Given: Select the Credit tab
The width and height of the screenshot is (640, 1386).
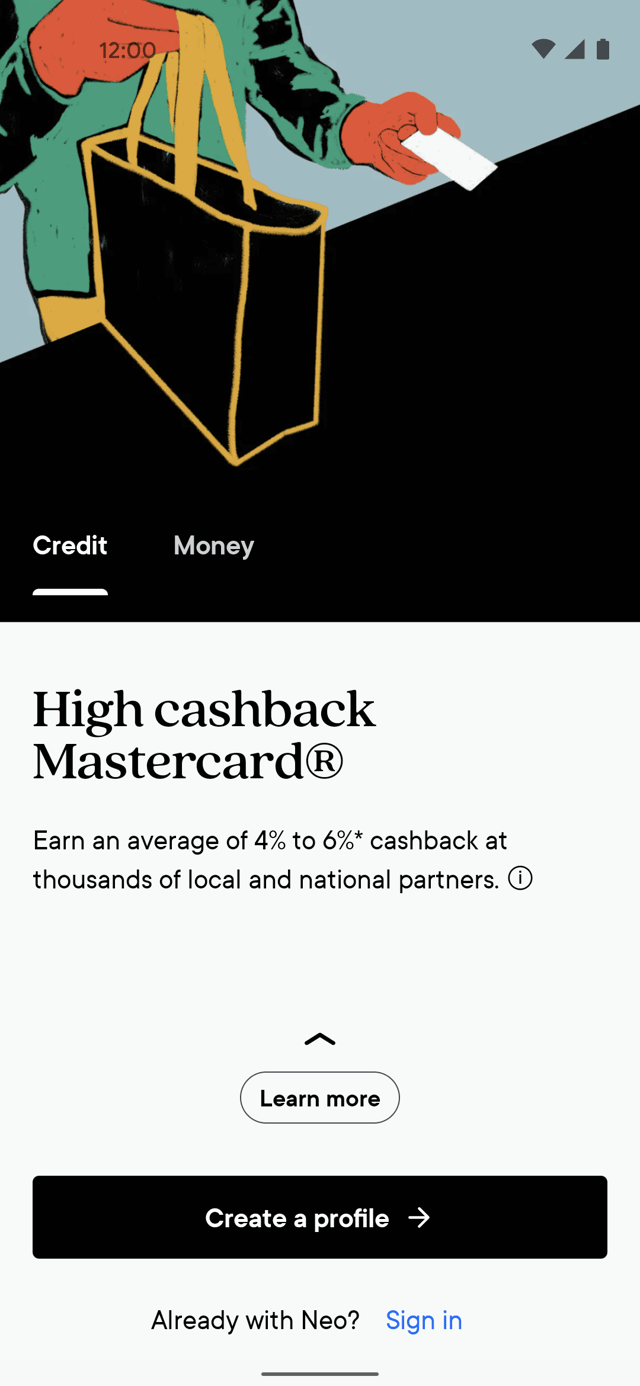Looking at the screenshot, I should (70, 546).
